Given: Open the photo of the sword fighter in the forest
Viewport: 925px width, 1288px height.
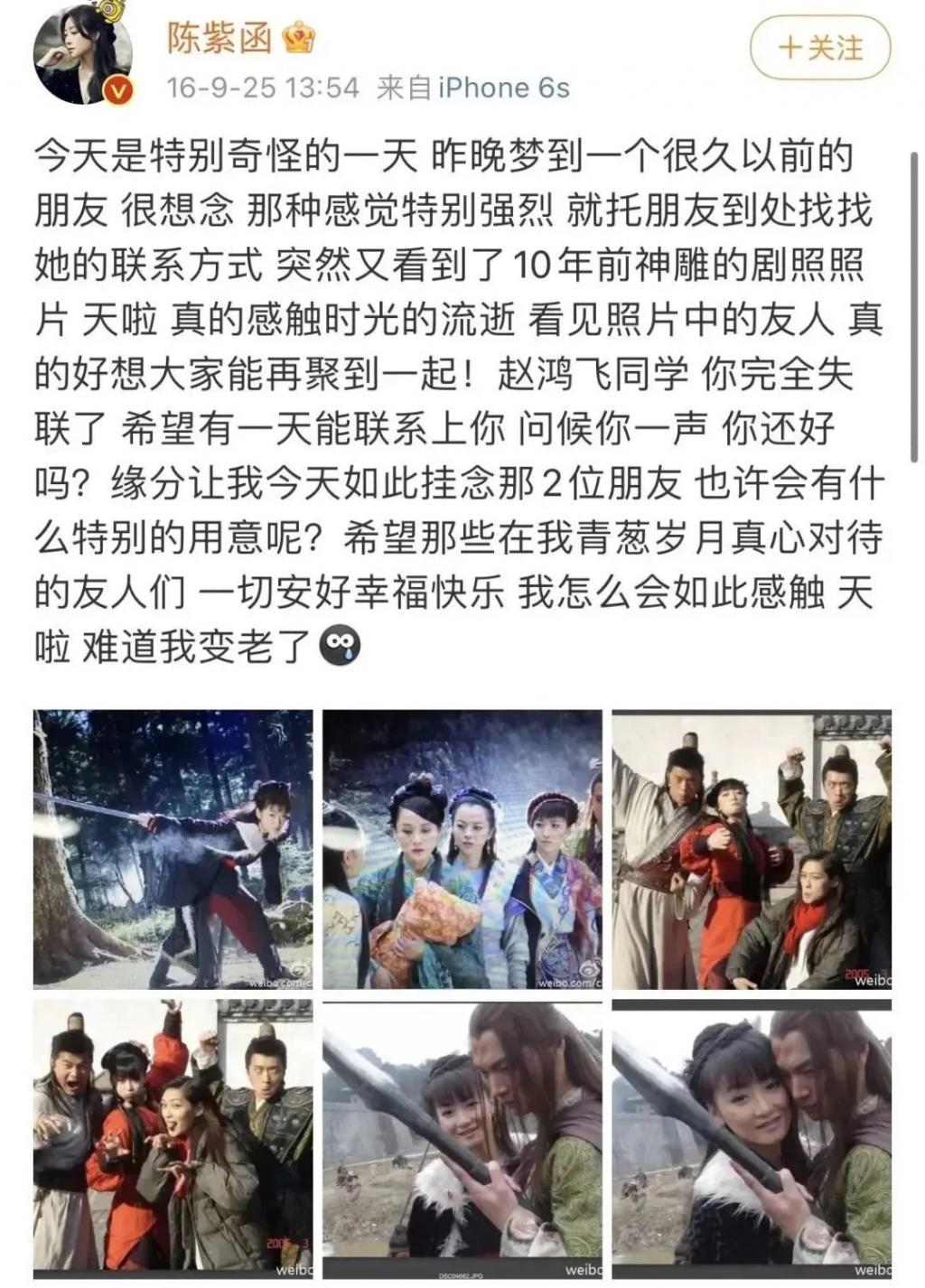Looking at the screenshot, I should click(173, 849).
